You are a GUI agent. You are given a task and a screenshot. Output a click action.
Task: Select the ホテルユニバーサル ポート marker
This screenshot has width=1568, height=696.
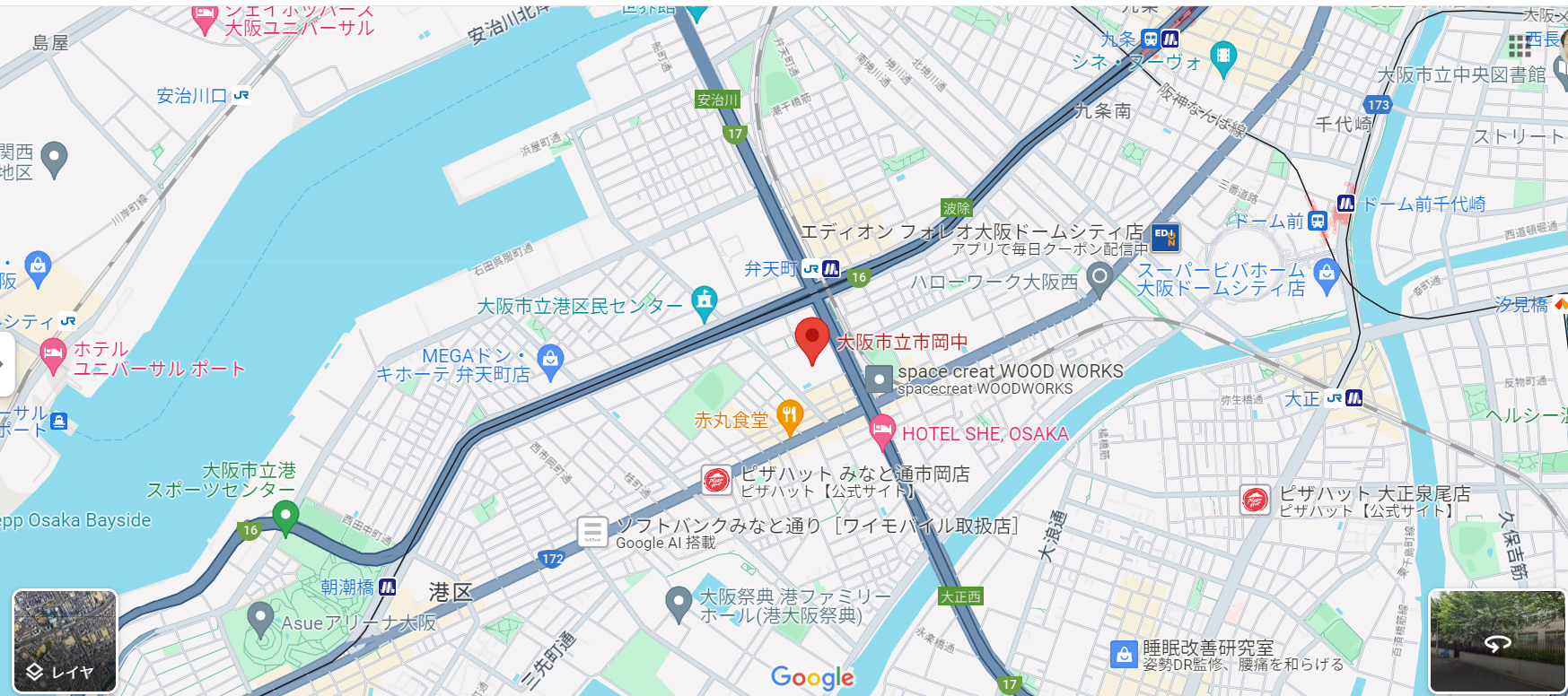point(53,355)
